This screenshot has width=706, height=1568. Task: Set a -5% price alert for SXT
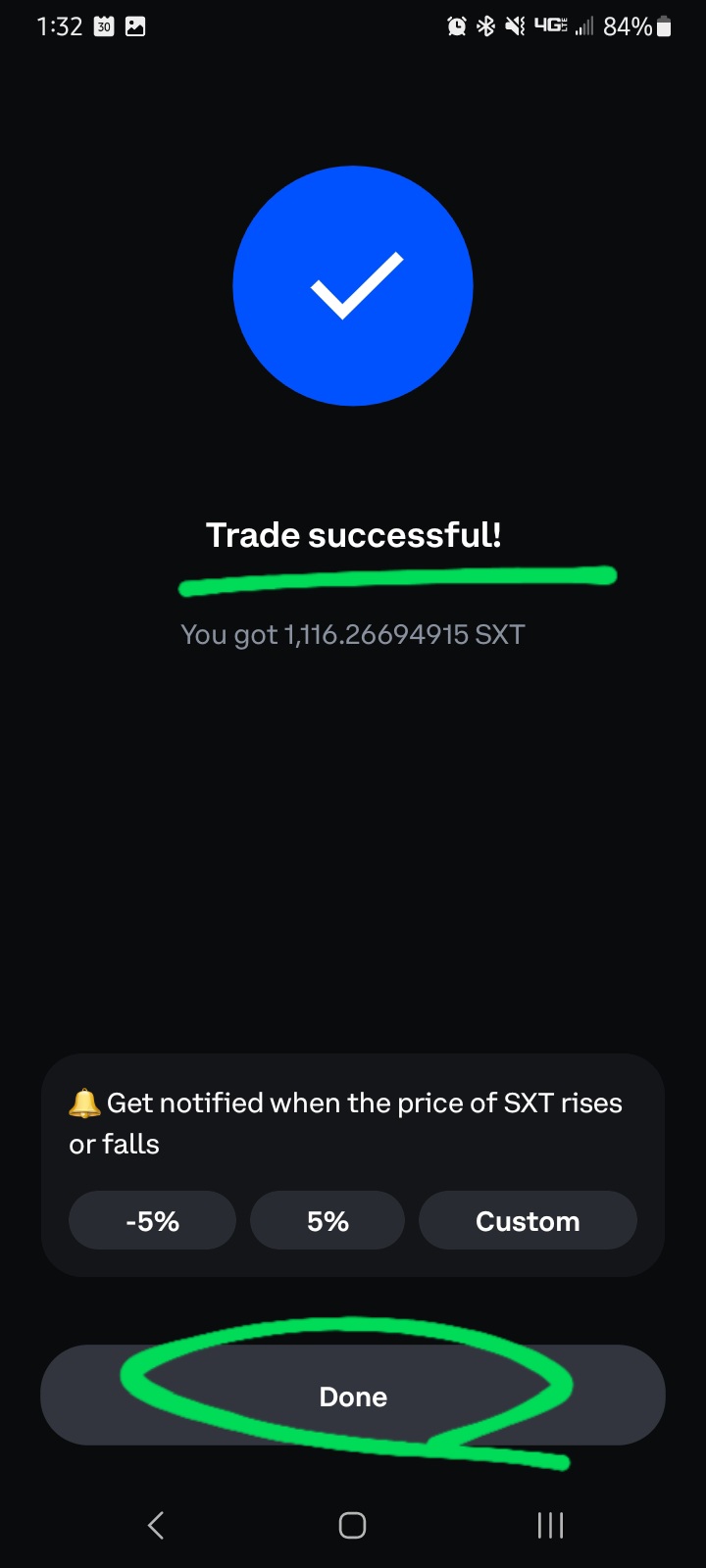(x=152, y=1221)
